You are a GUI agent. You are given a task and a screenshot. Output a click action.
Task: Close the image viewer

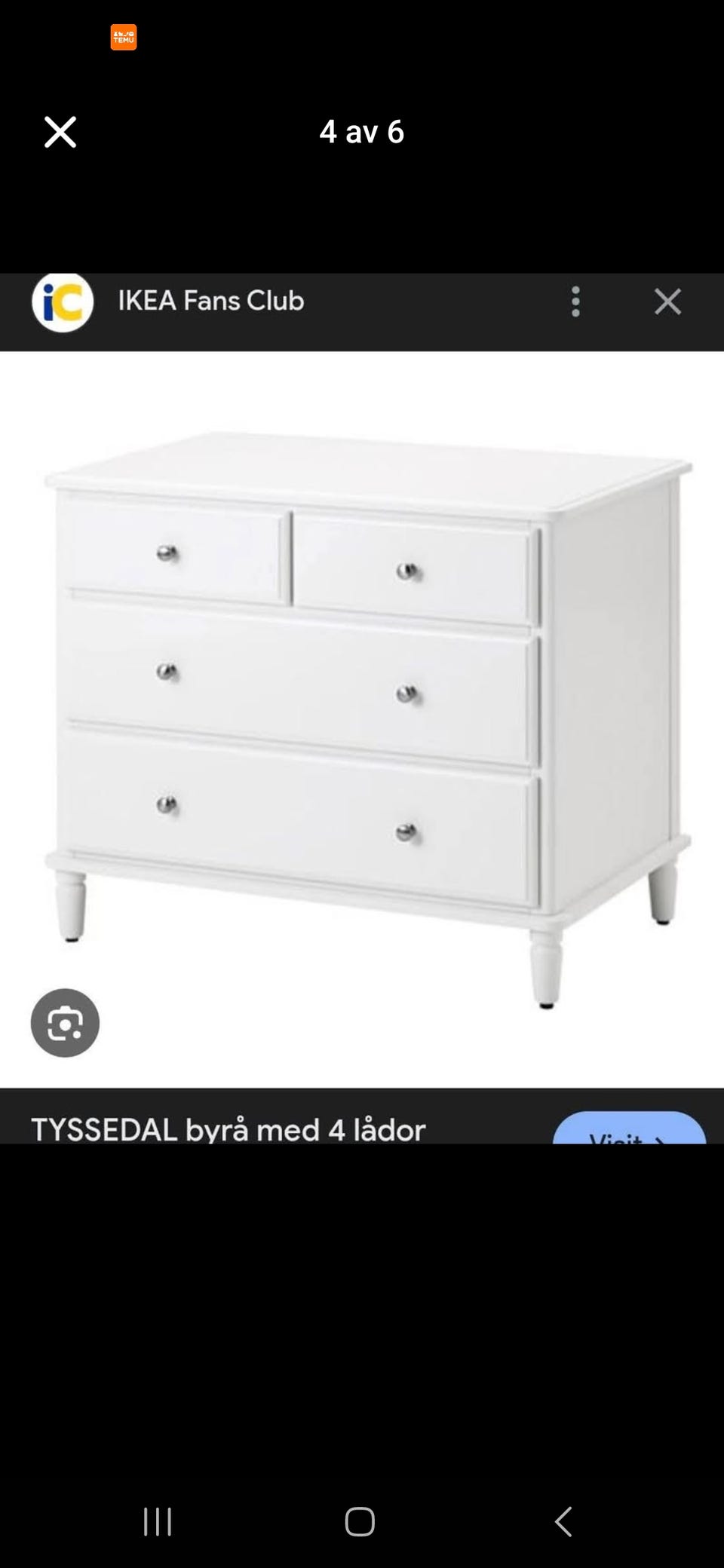pos(60,132)
